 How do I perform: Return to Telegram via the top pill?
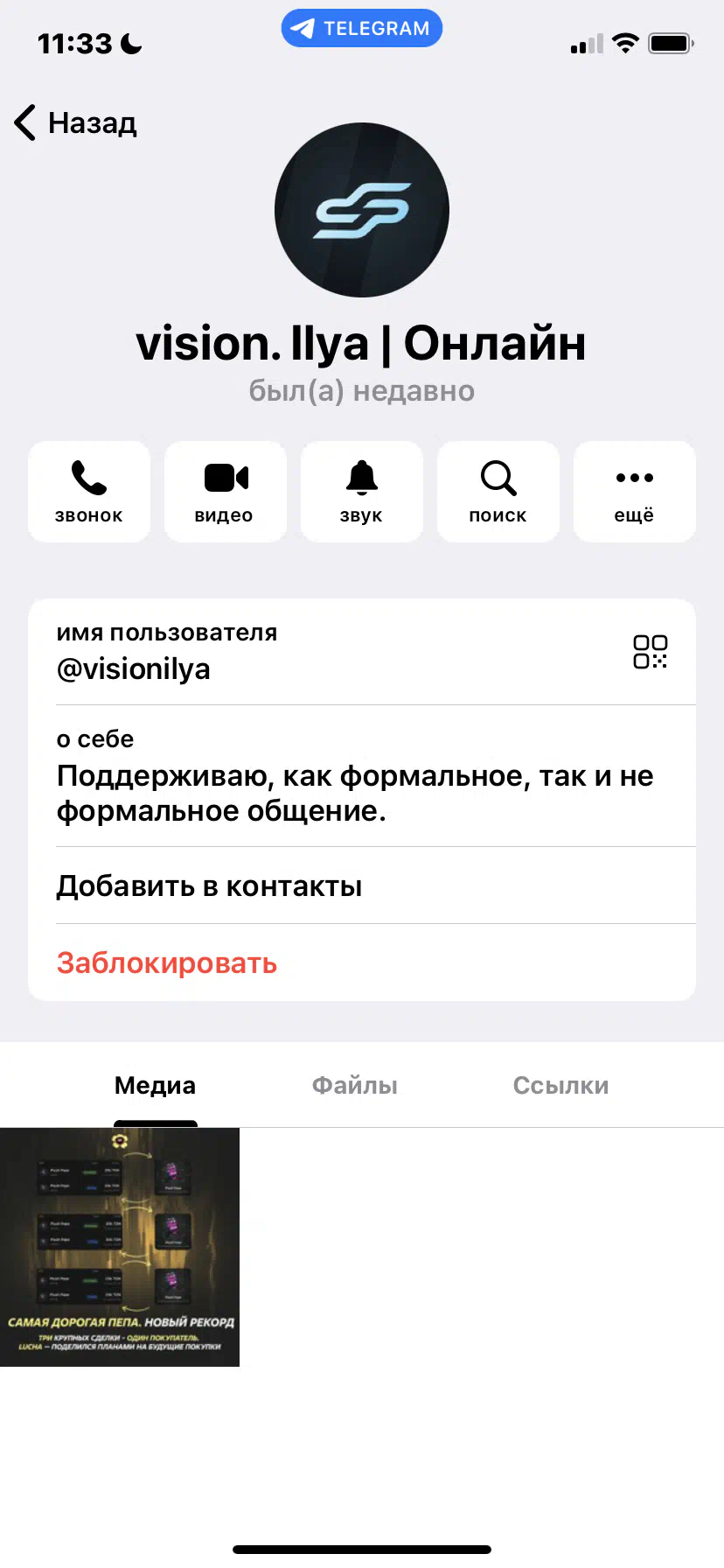(x=362, y=28)
